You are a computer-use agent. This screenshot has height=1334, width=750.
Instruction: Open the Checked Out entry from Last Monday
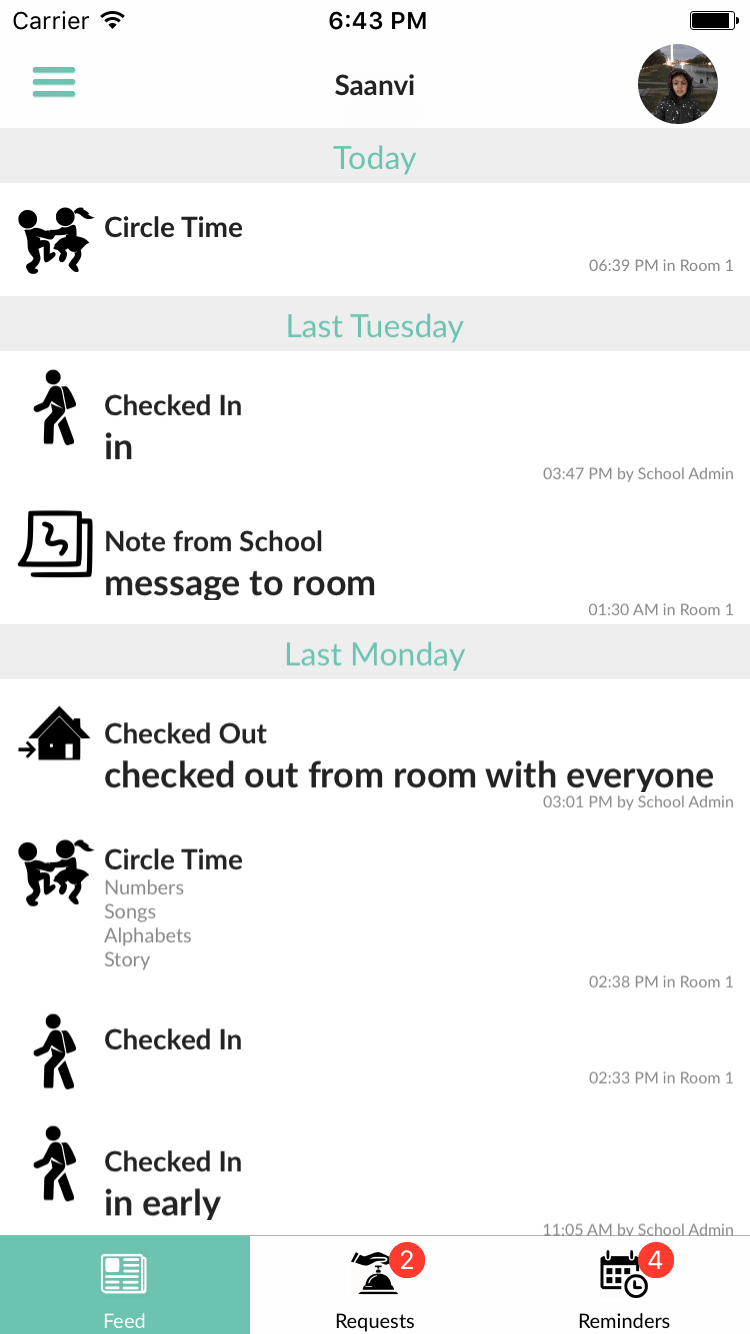(x=375, y=754)
